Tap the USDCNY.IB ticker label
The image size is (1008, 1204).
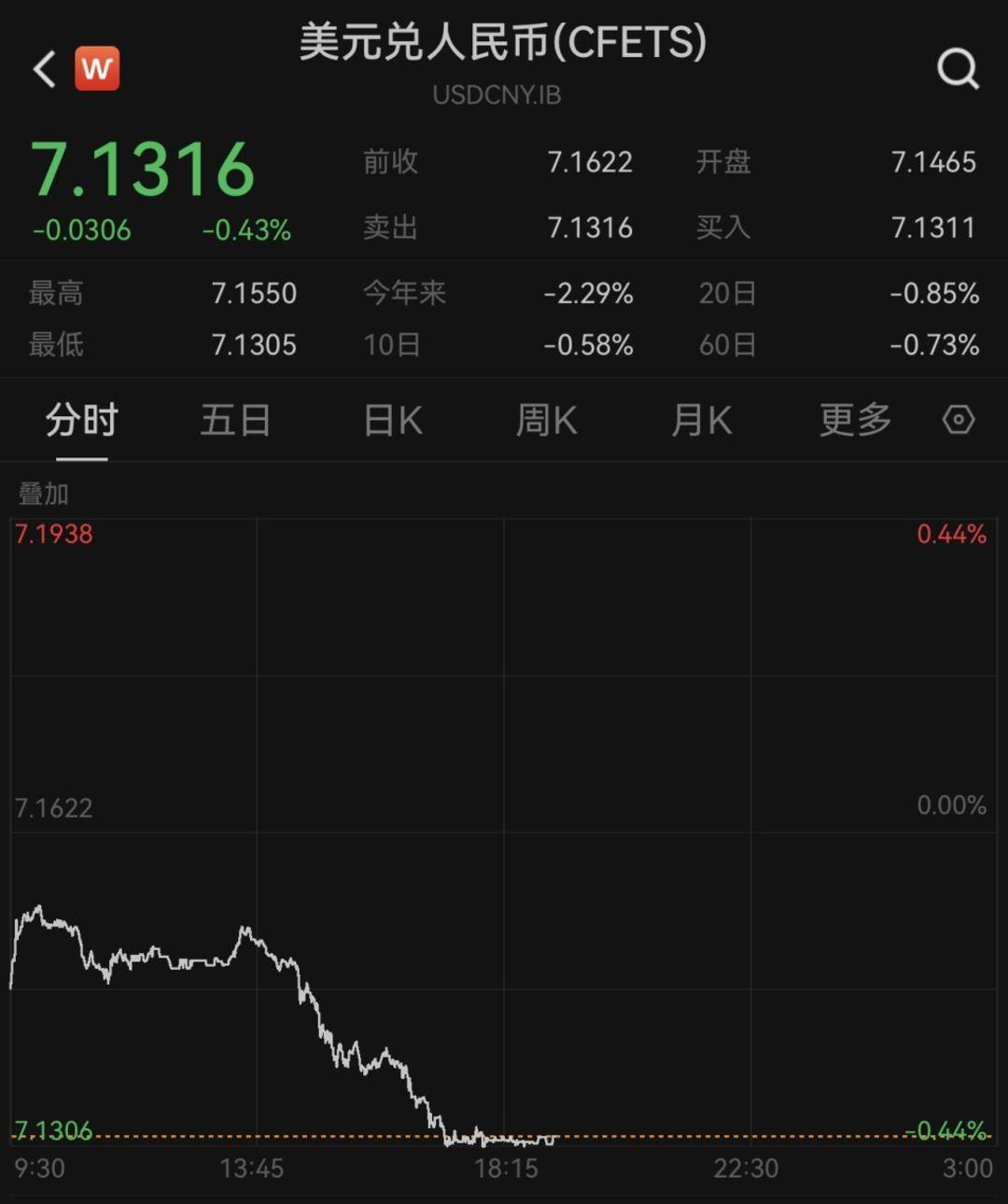[x=497, y=94]
